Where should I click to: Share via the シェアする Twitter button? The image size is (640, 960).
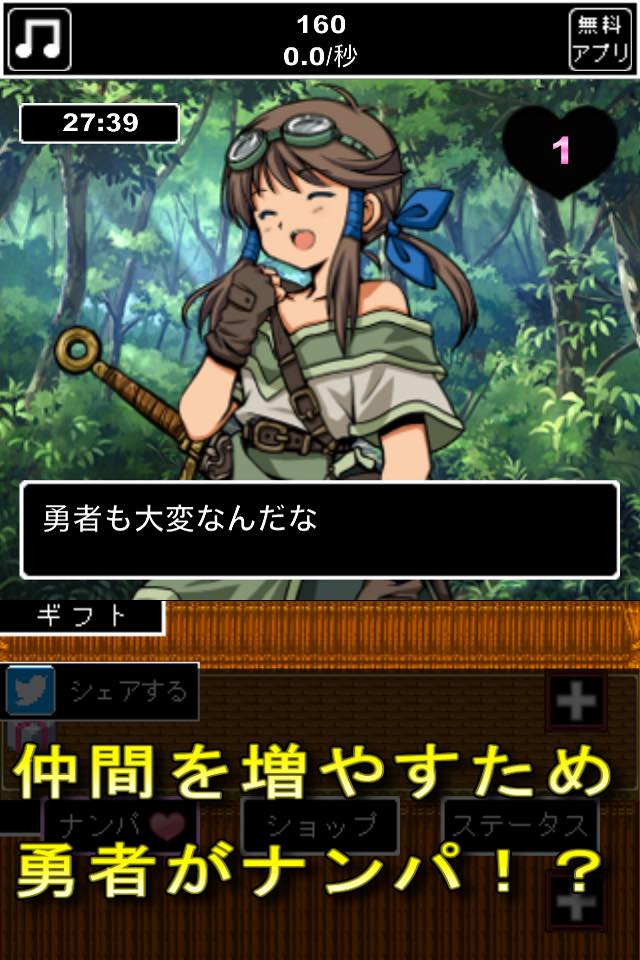click(102, 689)
